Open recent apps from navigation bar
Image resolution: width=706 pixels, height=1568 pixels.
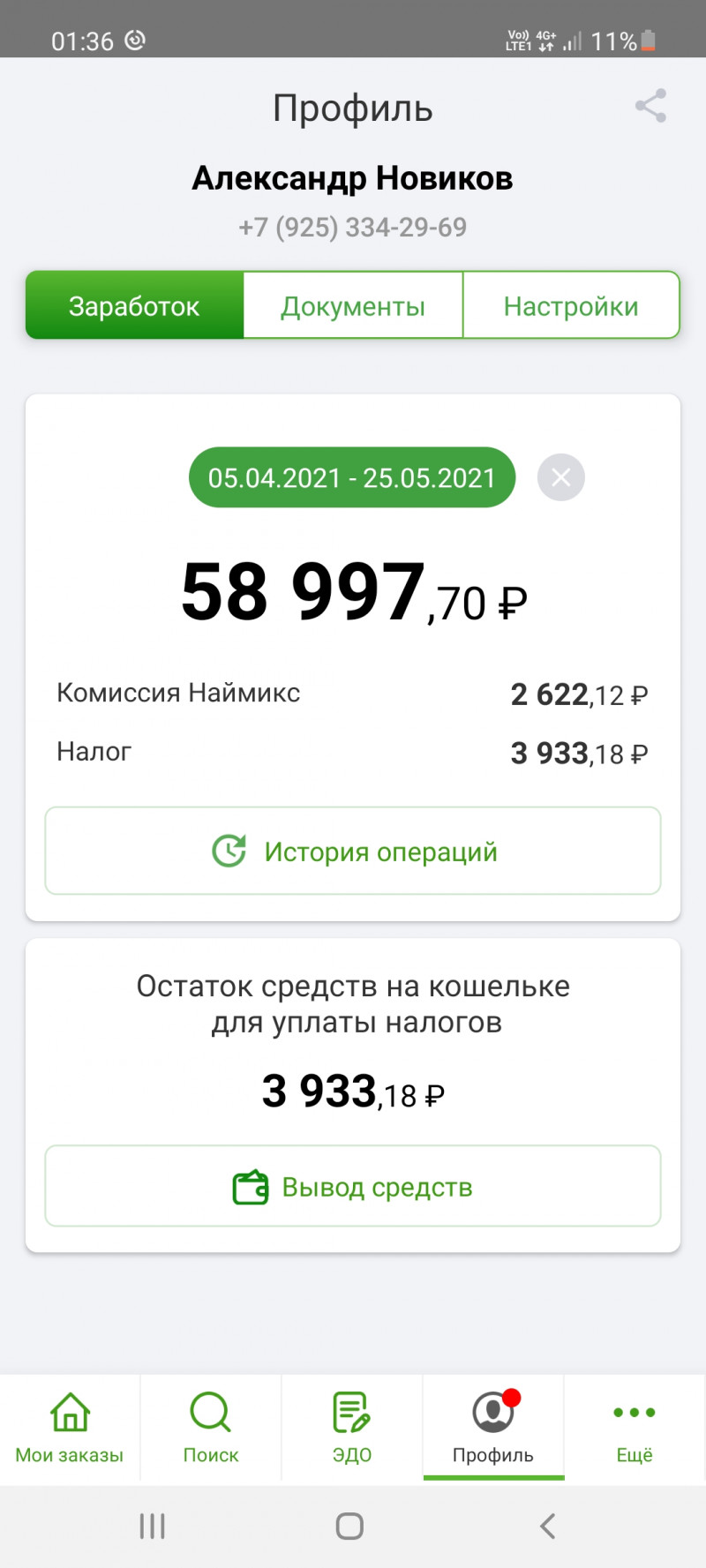pyautogui.click(x=153, y=1526)
